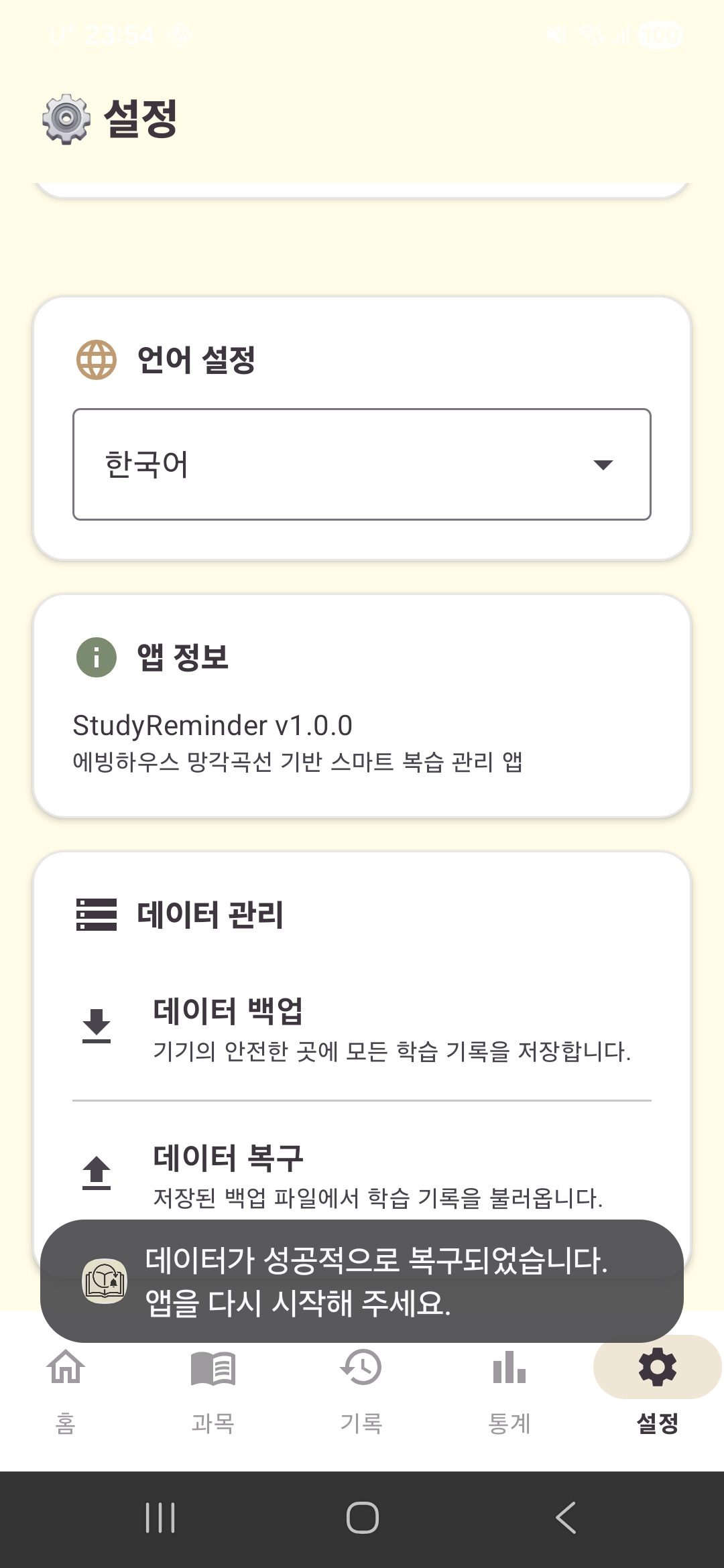This screenshot has height=1568, width=724.
Task: Tap the home icon in bottom navigation
Action: click(x=64, y=1369)
